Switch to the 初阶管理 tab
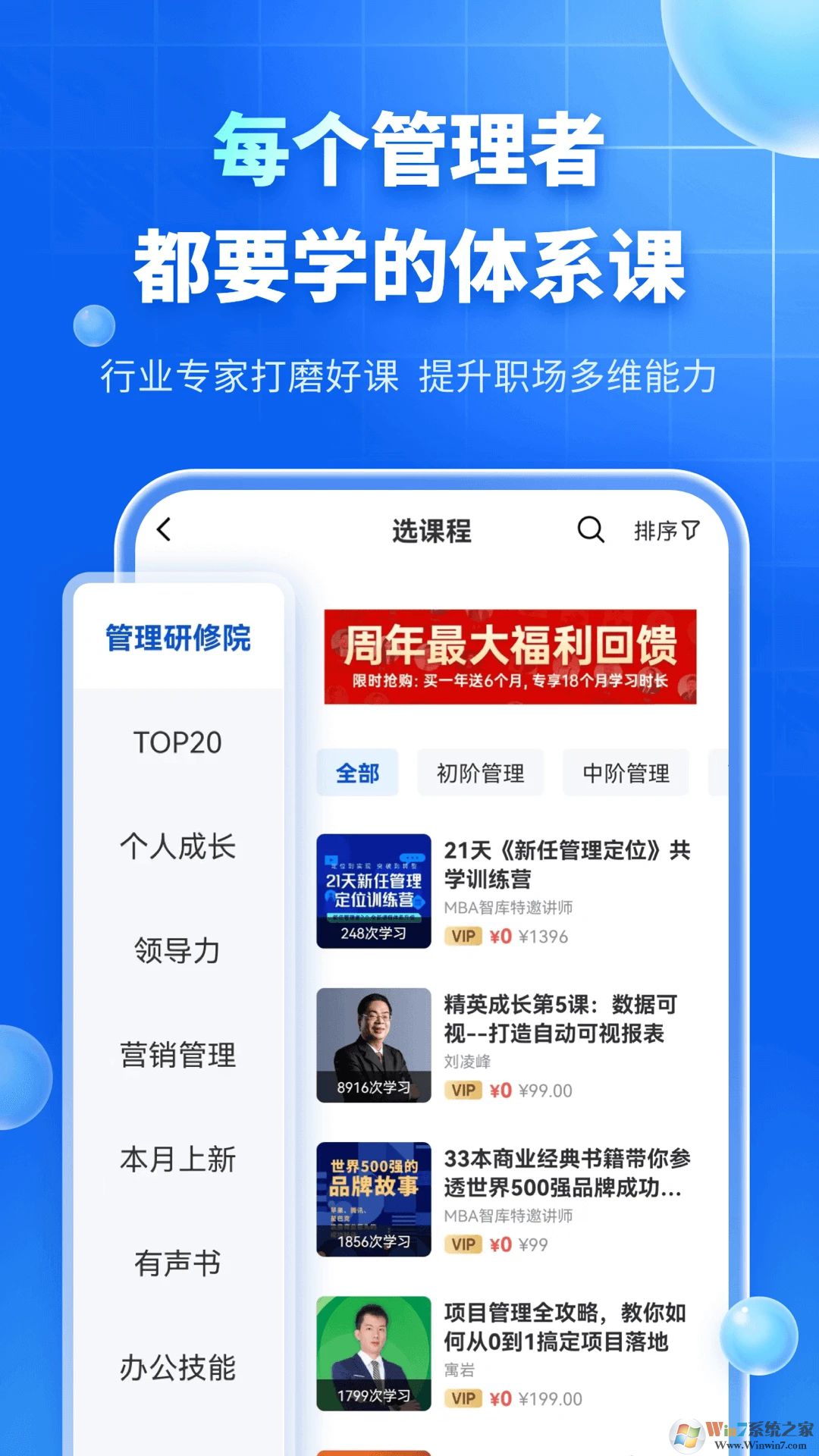Screen dimensions: 819x1456 tap(480, 773)
